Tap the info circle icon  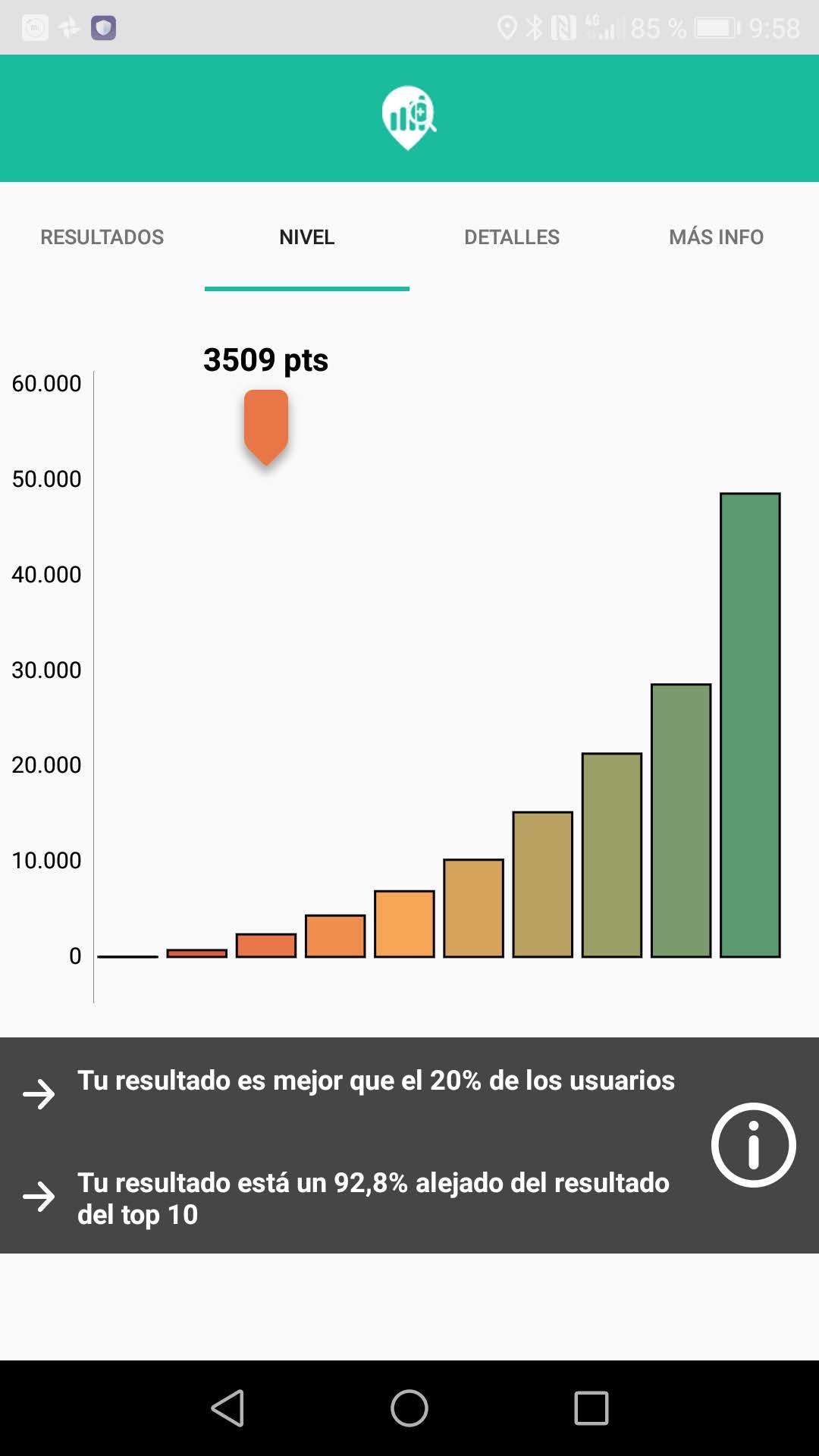coord(753,1145)
